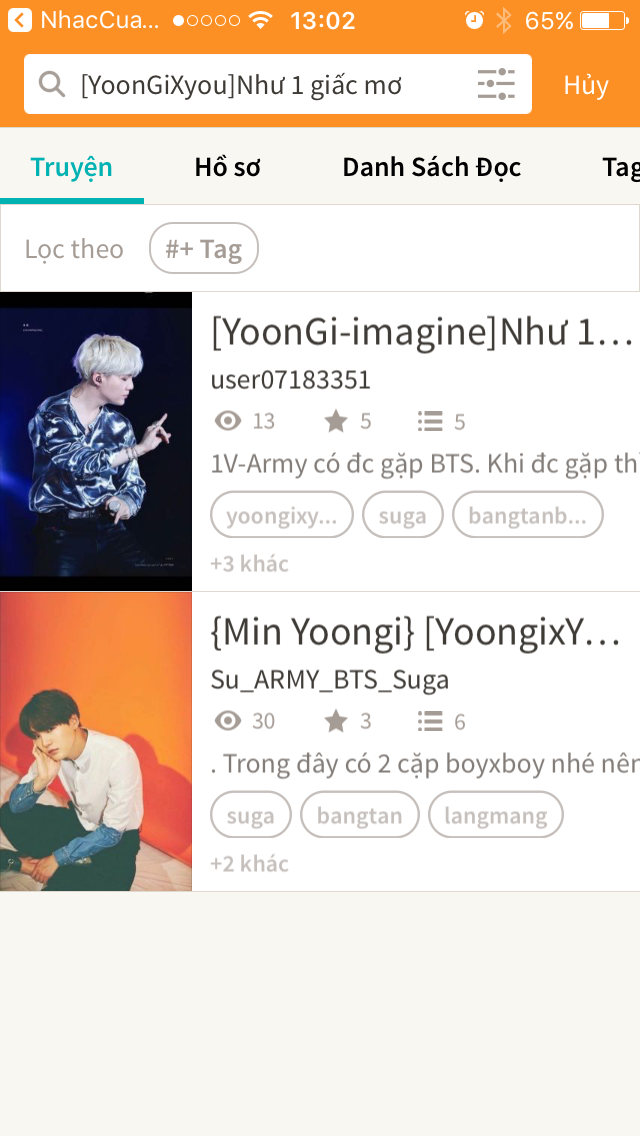Open the cover of Su_ARMY_BTS_Suga's story

[x=96, y=741]
